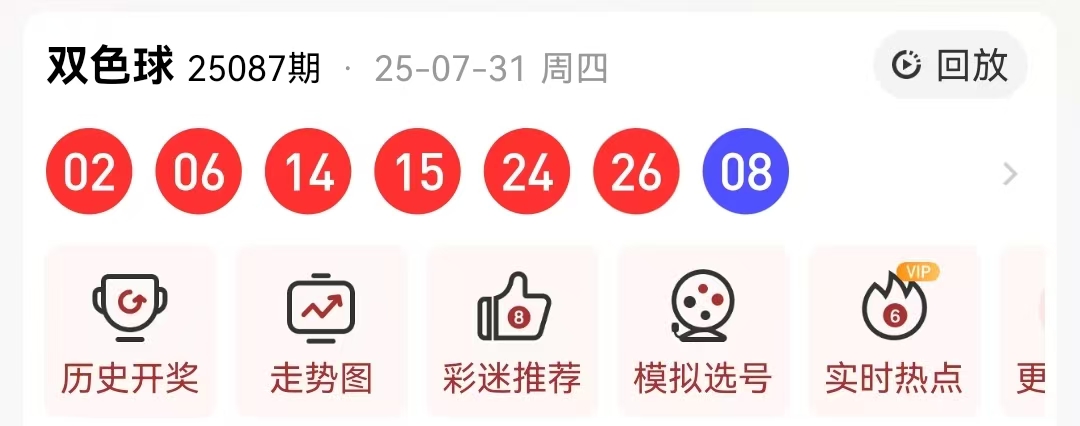
Task: Open 模拟选号 number simulator
Action: coord(703,331)
